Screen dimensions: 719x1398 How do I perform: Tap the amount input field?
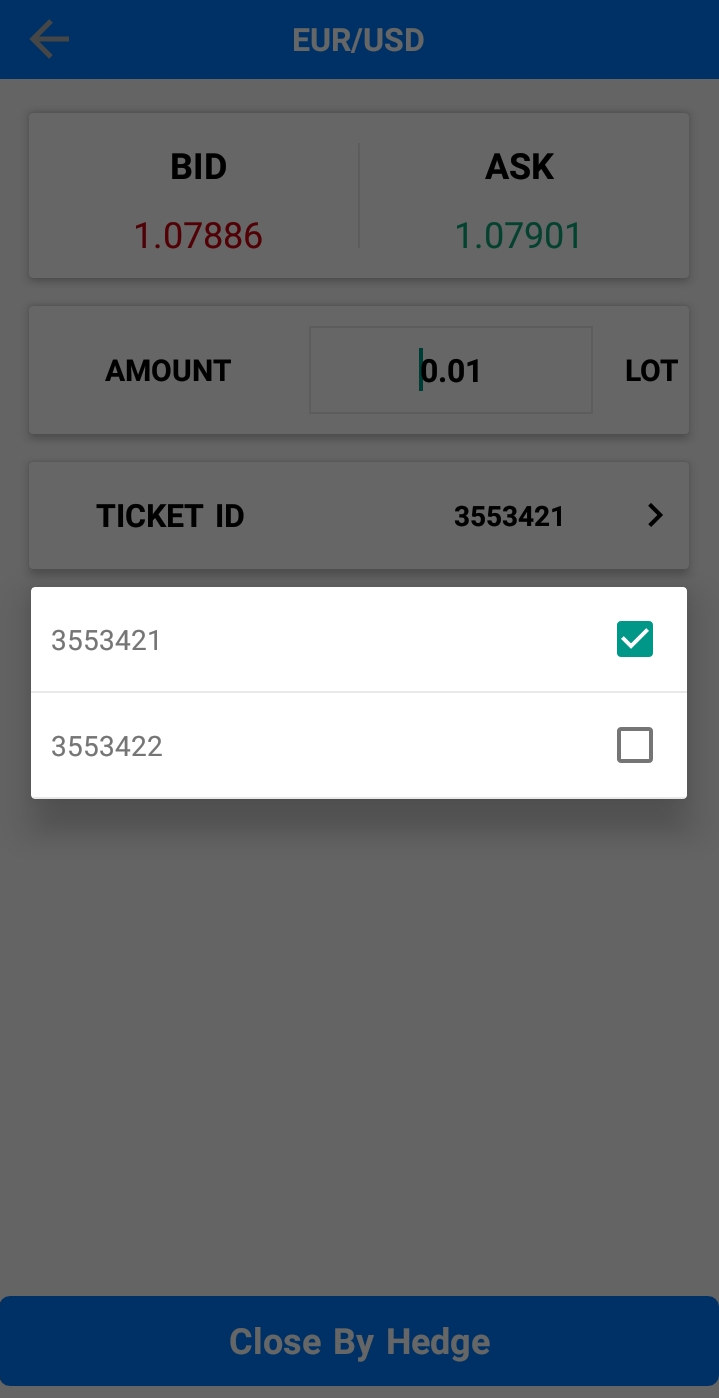pyautogui.click(x=451, y=370)
